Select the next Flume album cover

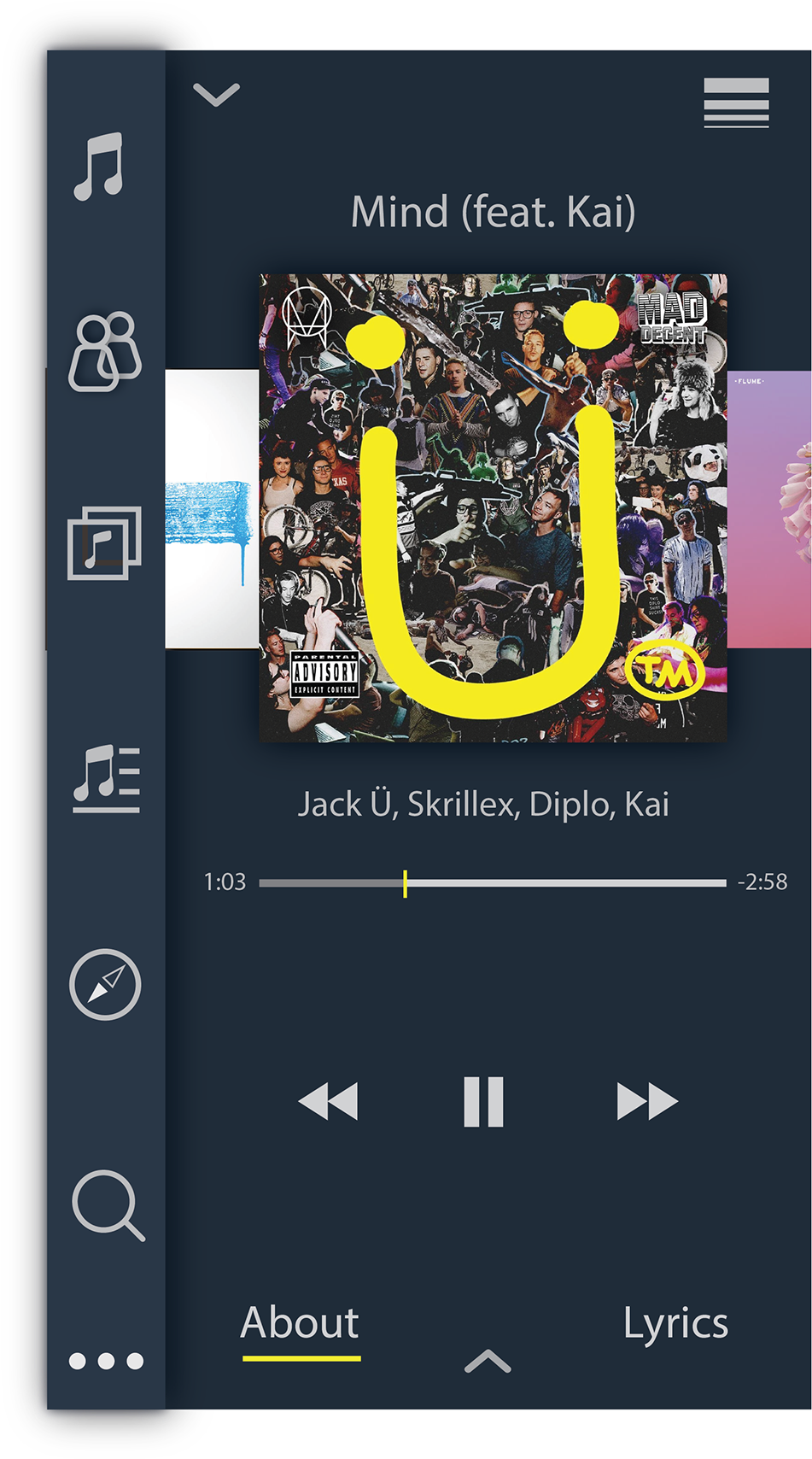point(769,508)
